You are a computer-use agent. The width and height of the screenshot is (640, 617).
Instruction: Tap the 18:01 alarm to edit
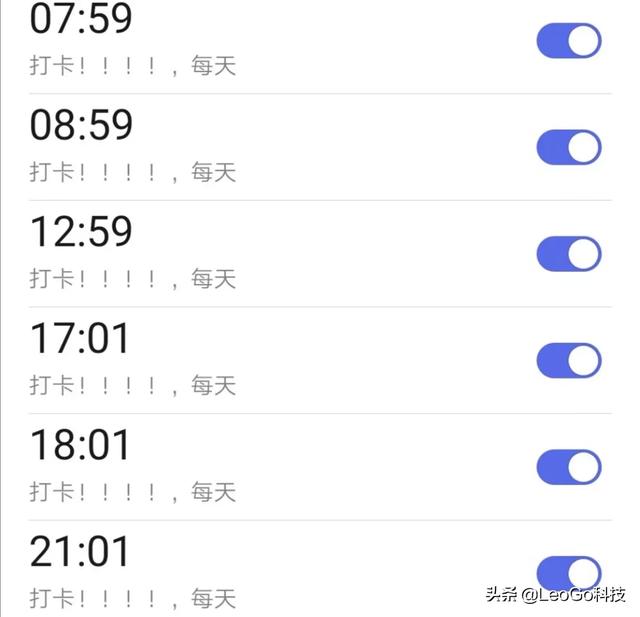(200, 466)
